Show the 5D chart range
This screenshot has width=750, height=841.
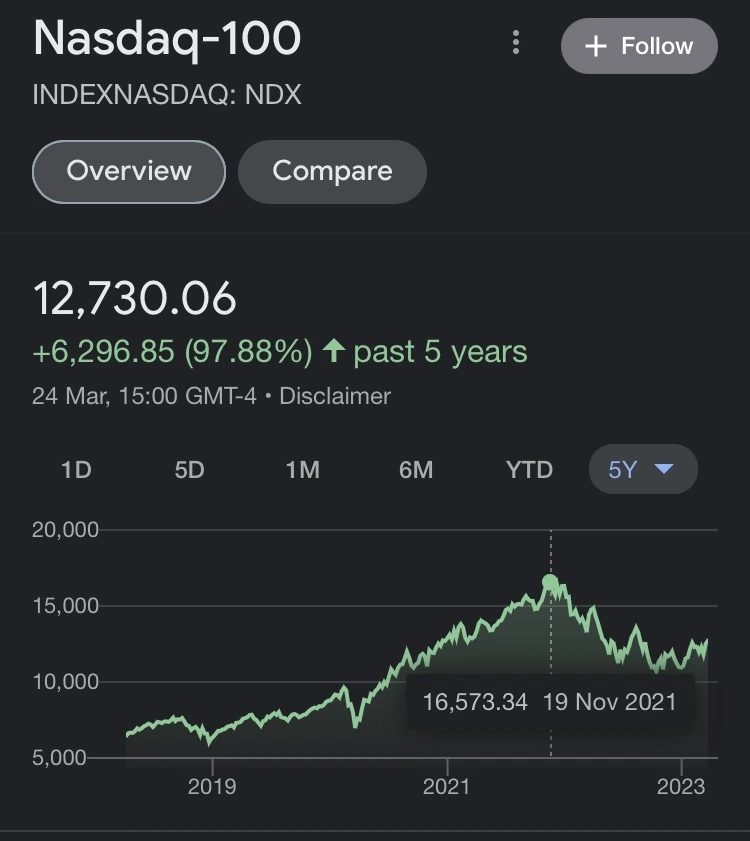pyautogui.click(x=189, y=469)
